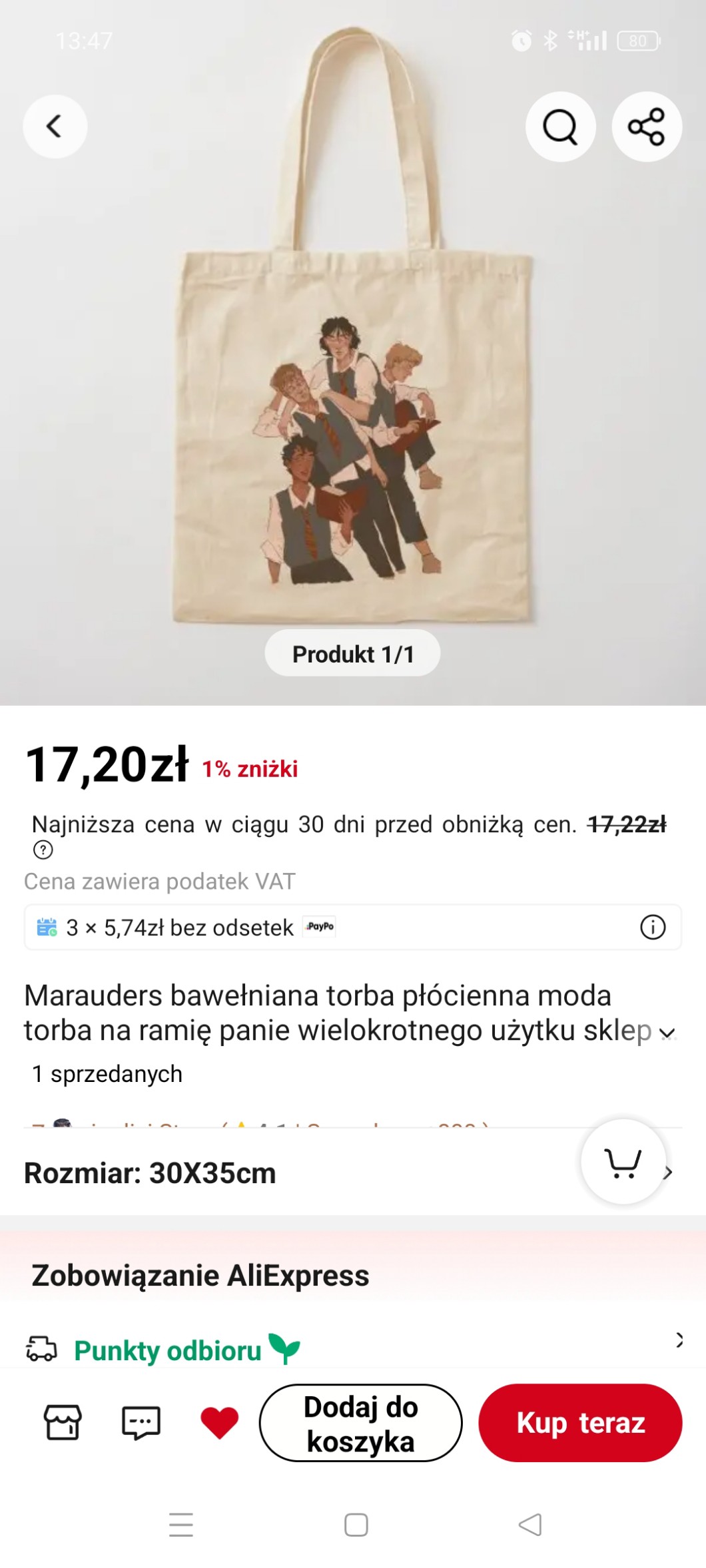This screenshot has height=1568, width=706.
Task: Message the seller via chat icon
Action: [141, 1423]
